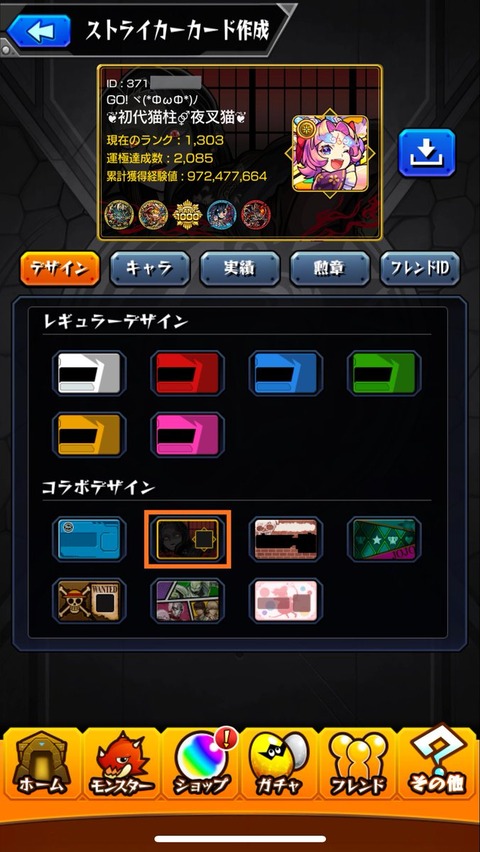480x852 pixels.
Task: Switch to the キャラ tab
Action: click(x=149, y=268)
